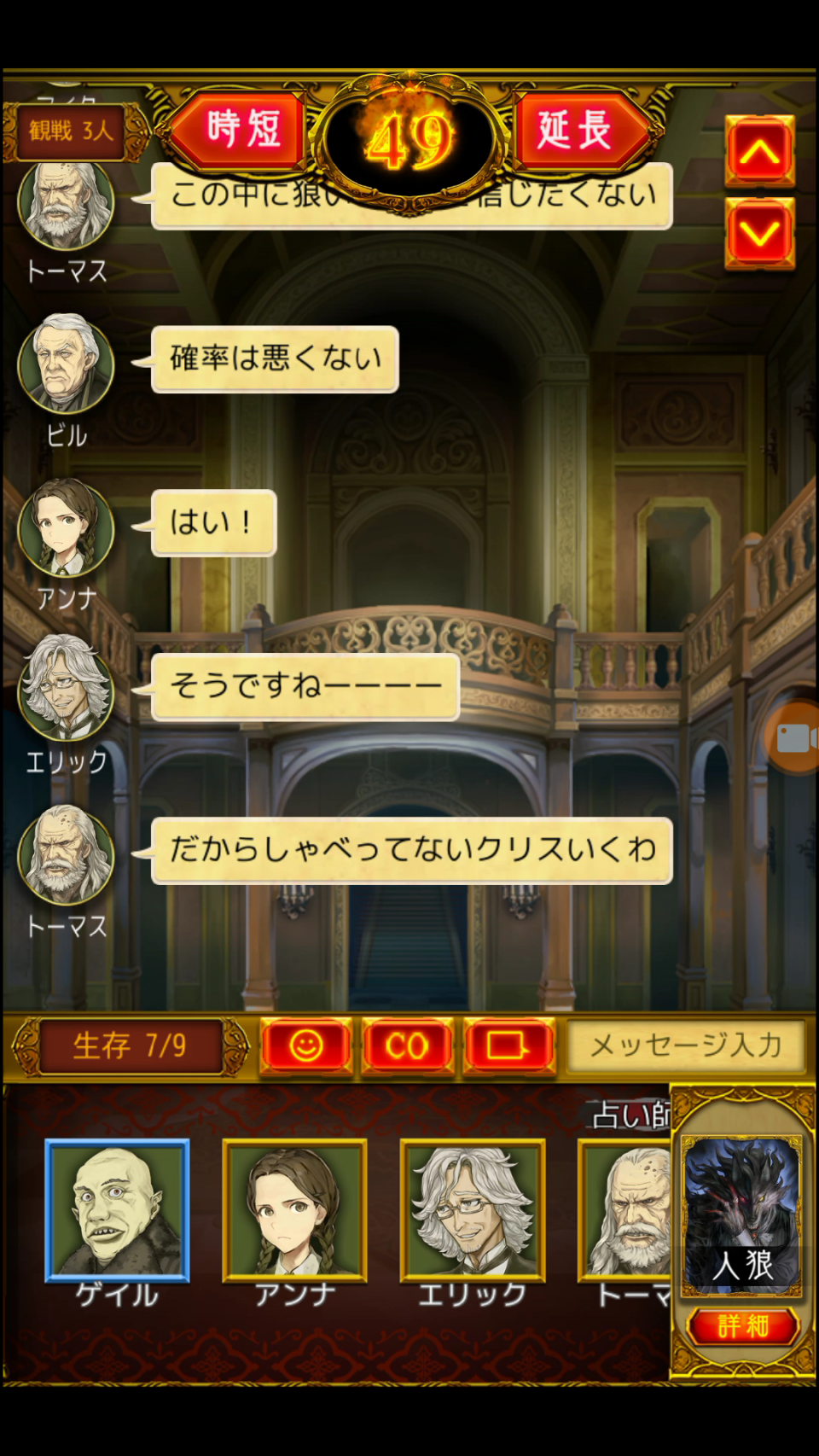Screen dimensions: 819x1456
Task: Tap the CO coming-out button
Action: [407, 1045]
